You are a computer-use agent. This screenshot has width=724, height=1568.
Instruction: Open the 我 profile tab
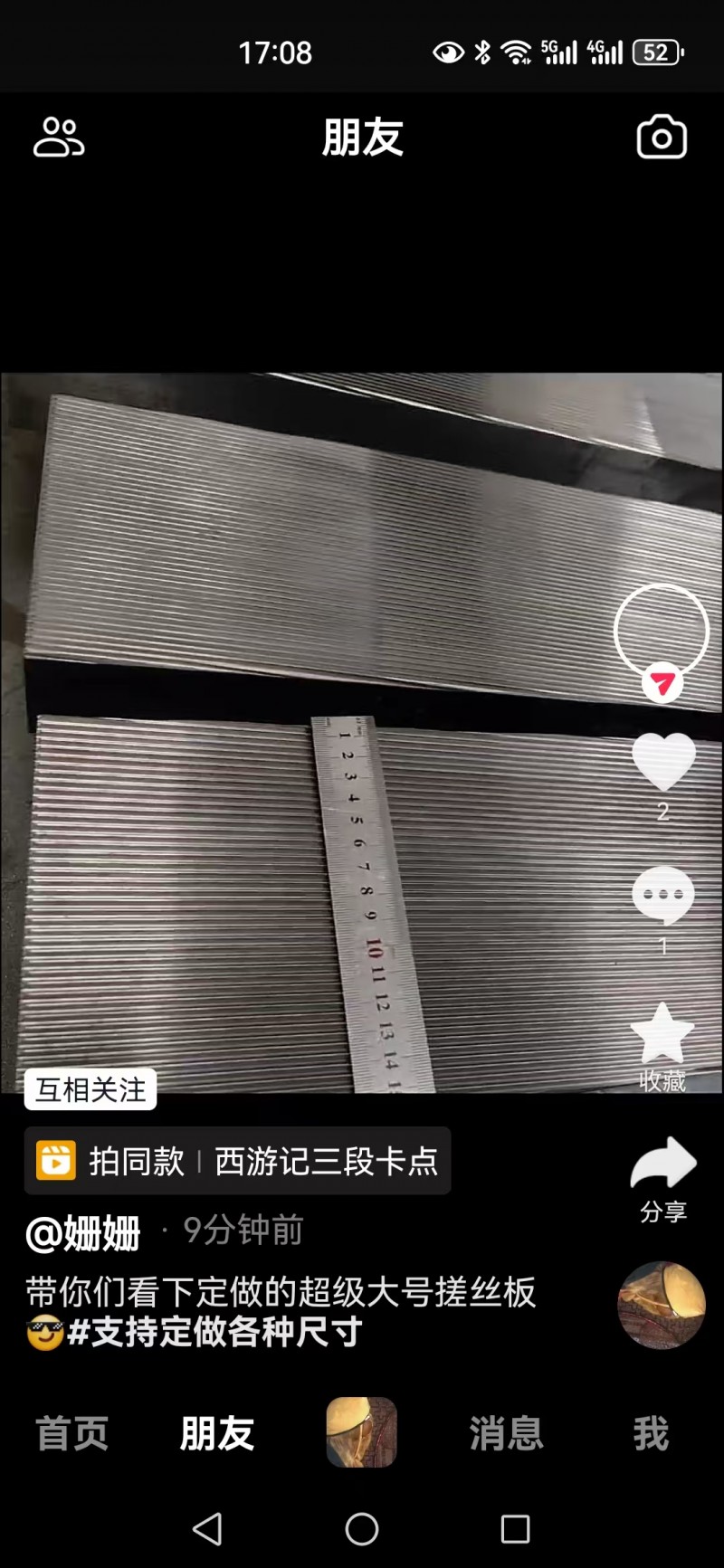tap(651, 1434)
